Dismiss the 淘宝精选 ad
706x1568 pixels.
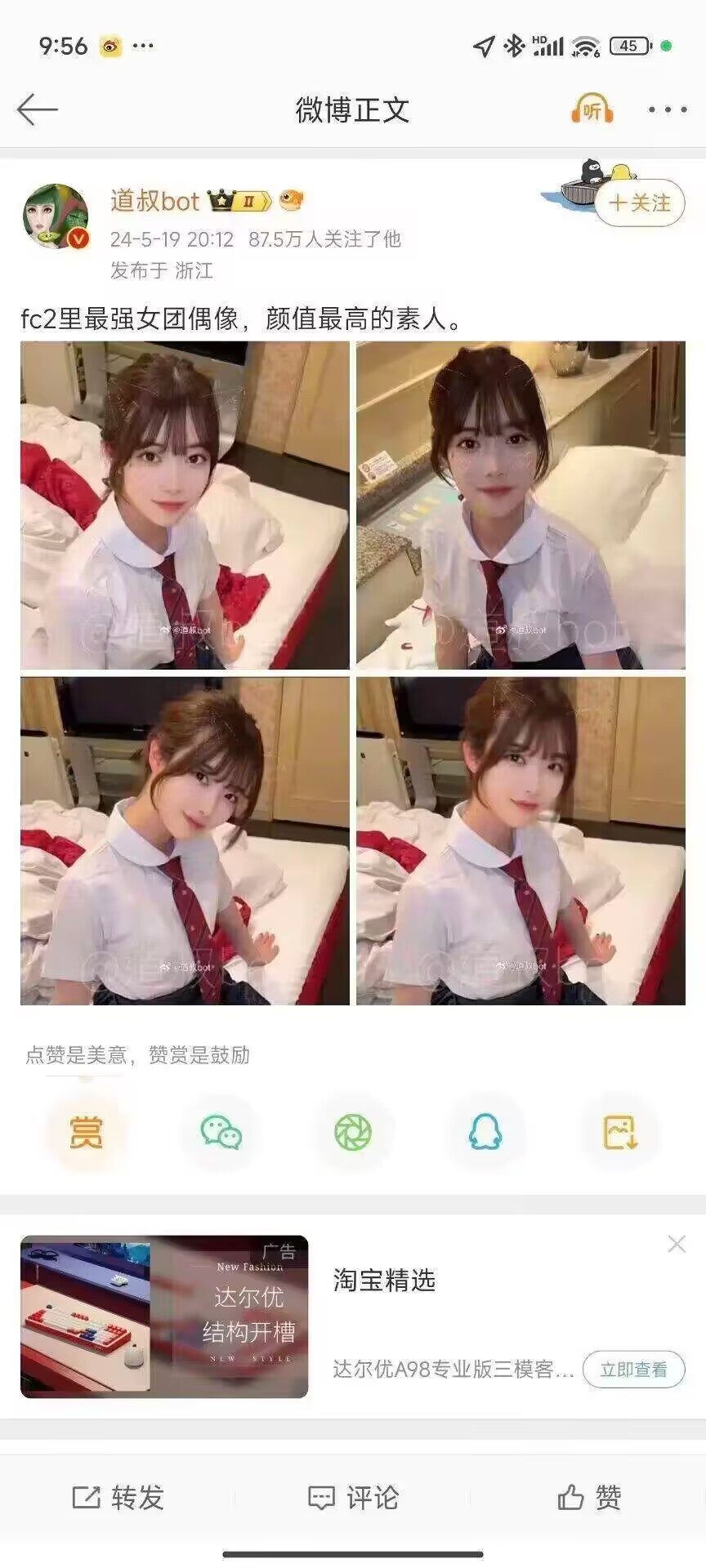point(677,1244)
